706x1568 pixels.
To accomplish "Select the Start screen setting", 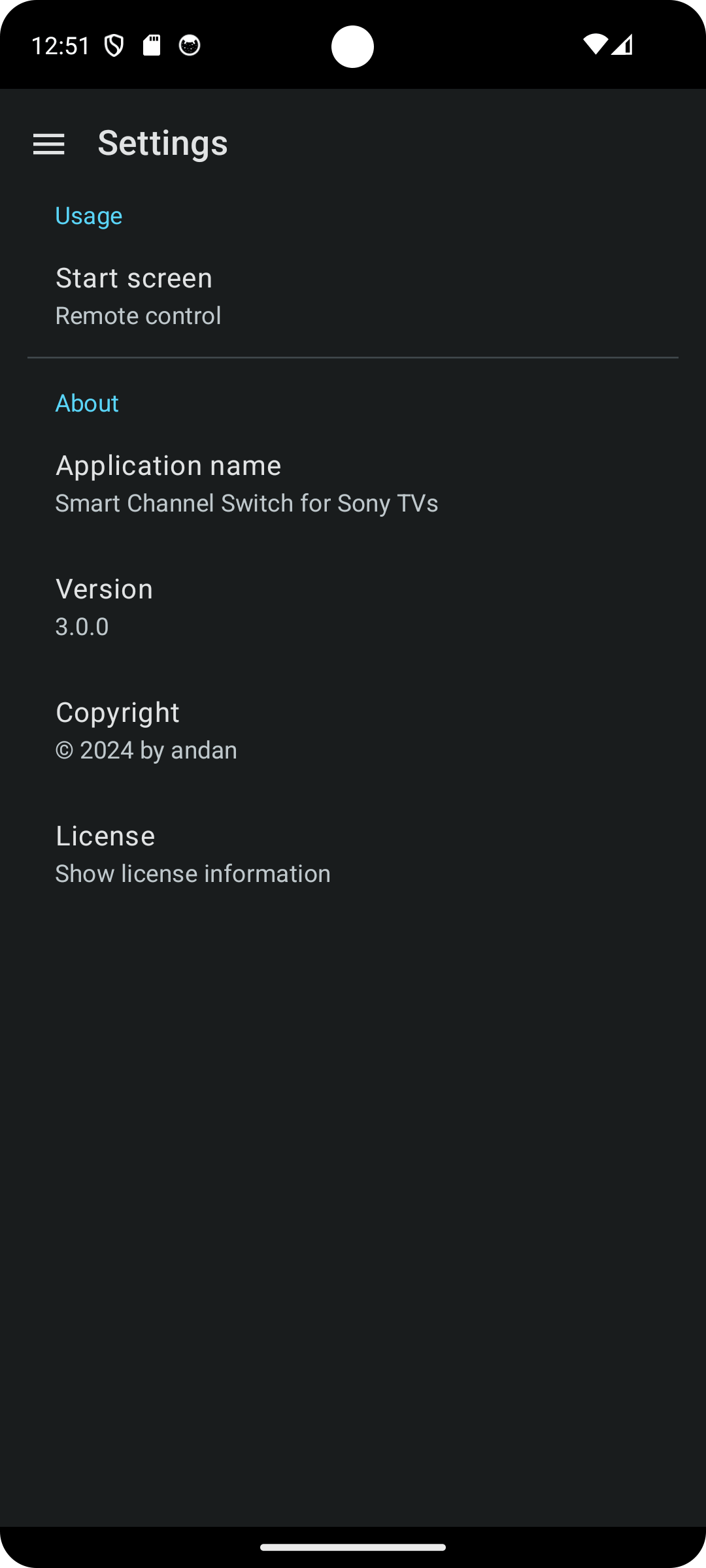I will point(134,277).
